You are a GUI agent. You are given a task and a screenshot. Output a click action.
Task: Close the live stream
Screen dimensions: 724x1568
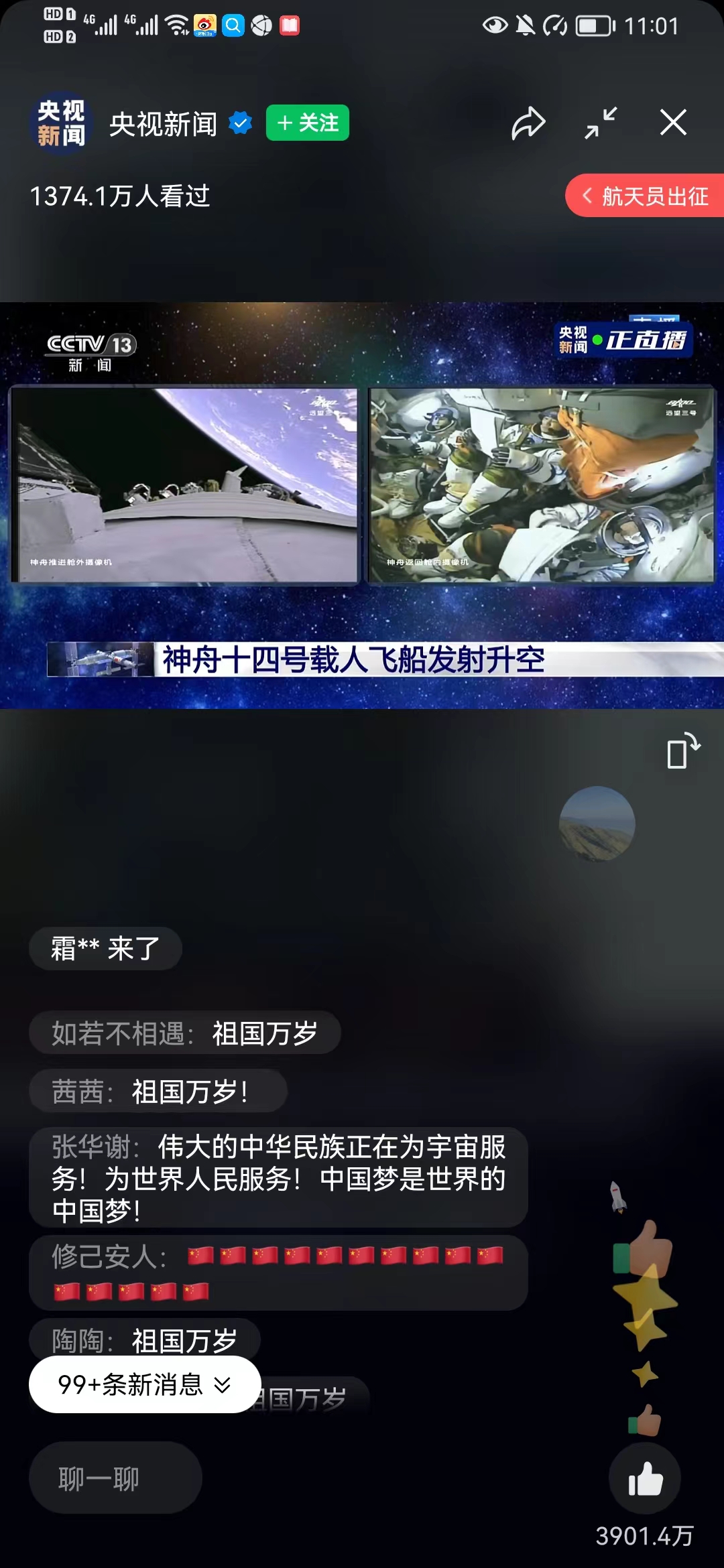point(673,123)
